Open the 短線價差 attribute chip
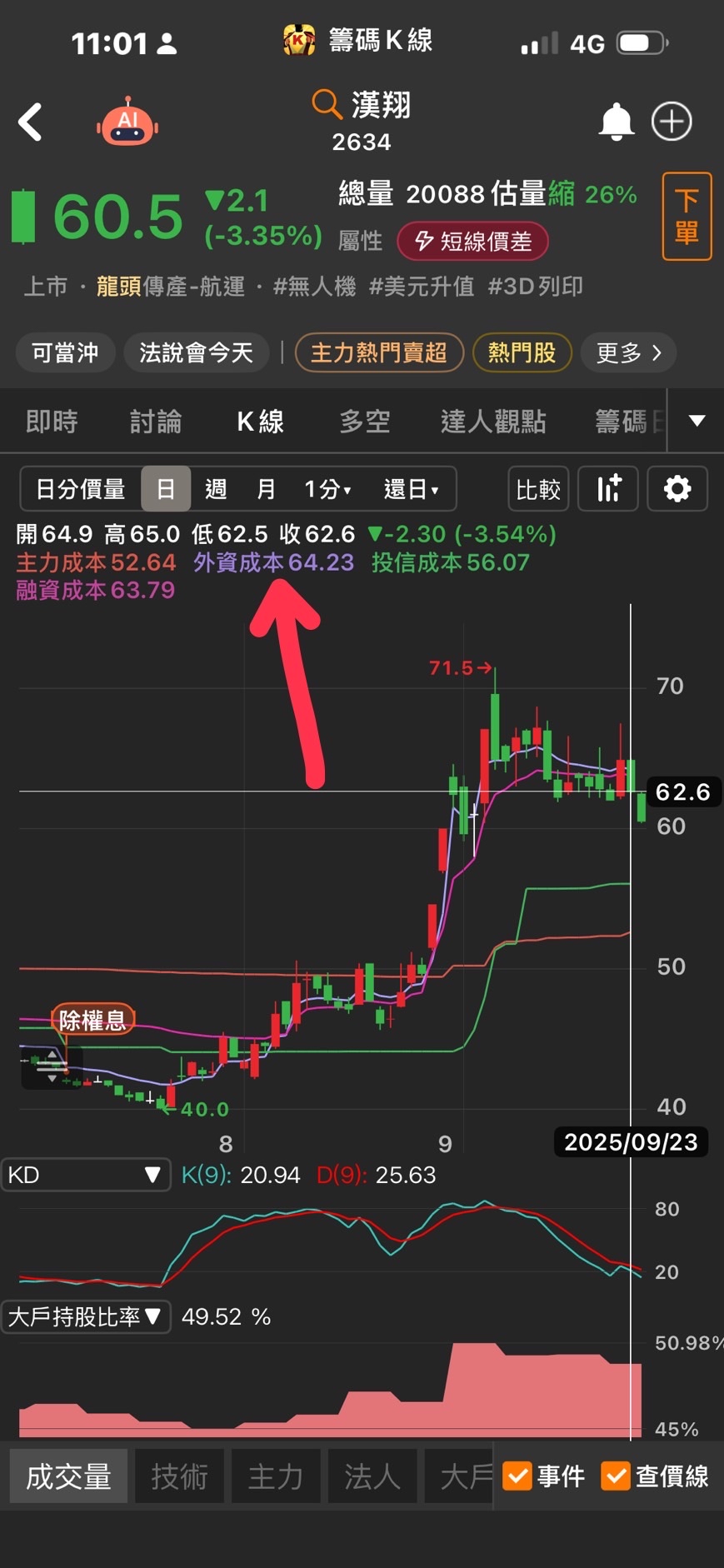 (472, 242)
